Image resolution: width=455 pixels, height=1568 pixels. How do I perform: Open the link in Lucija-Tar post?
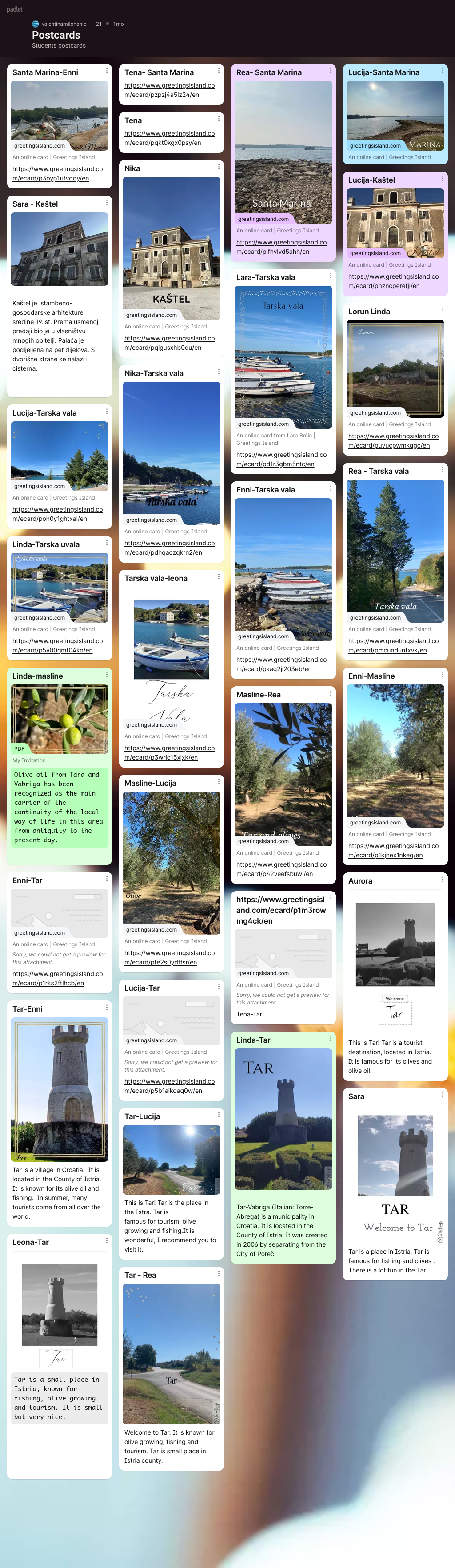(169, 1086)
